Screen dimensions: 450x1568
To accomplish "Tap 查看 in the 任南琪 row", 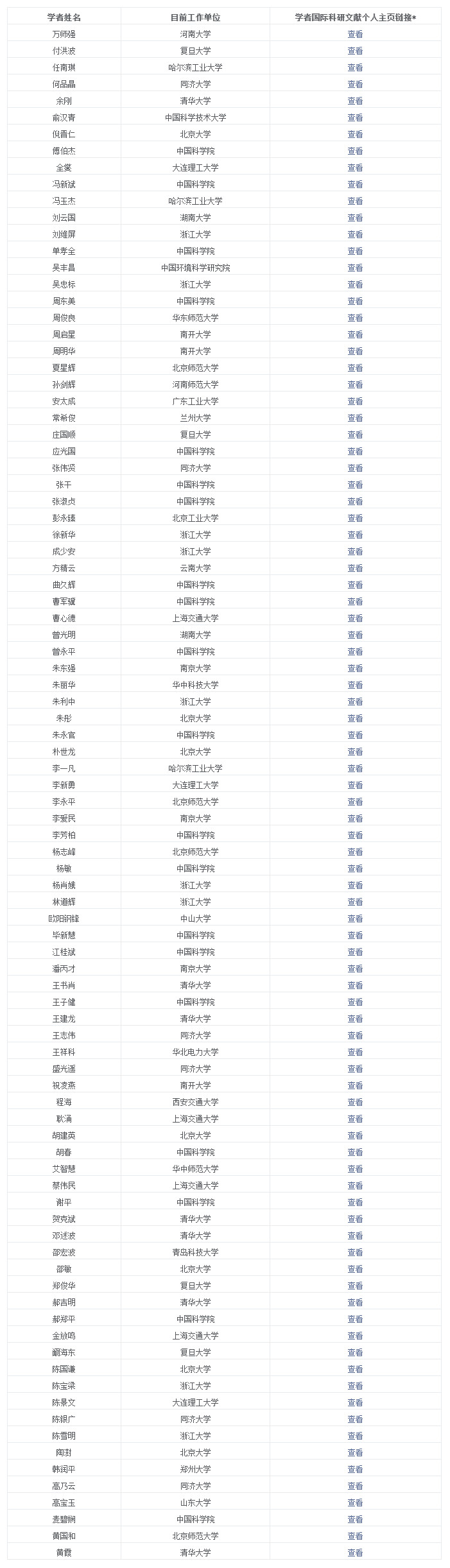I will pos(355,67).
